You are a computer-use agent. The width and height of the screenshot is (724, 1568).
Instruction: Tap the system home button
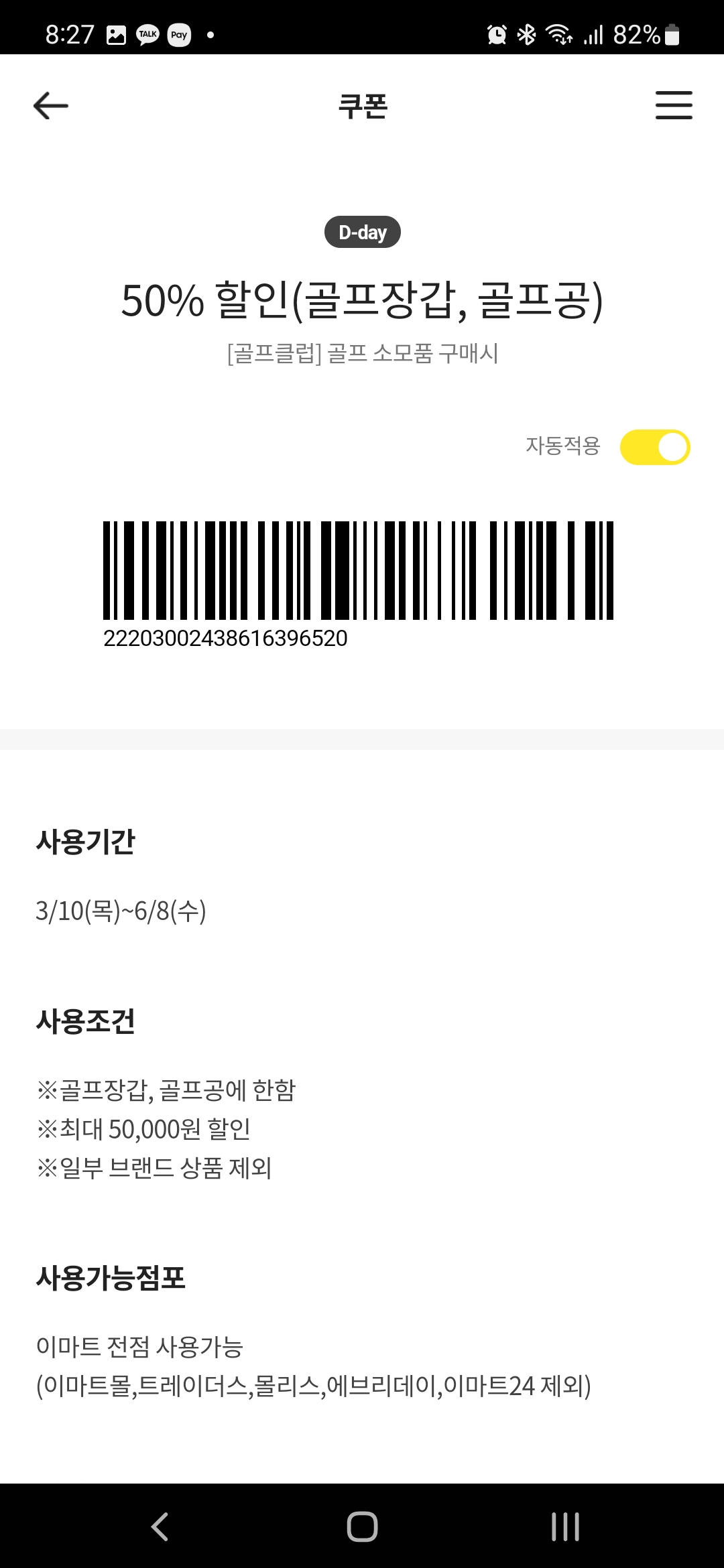(x=362, y=1526)
